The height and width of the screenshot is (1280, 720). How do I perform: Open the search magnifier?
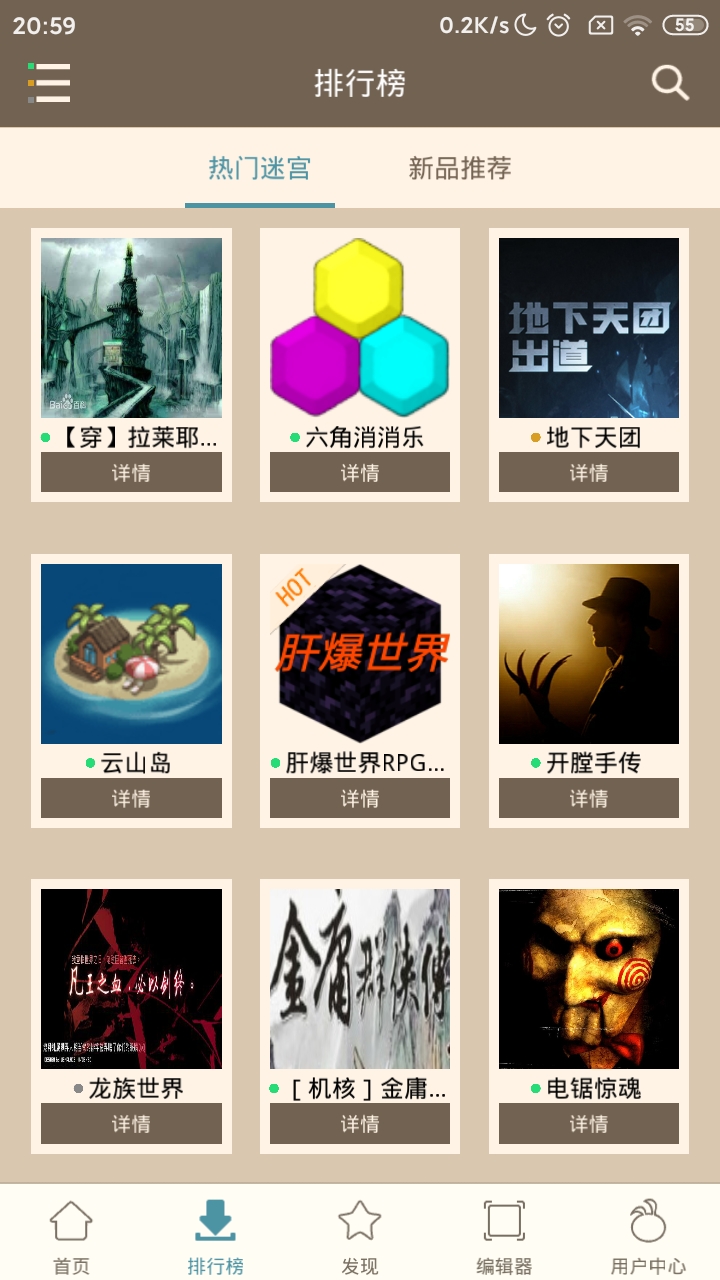tap(670, 83)
